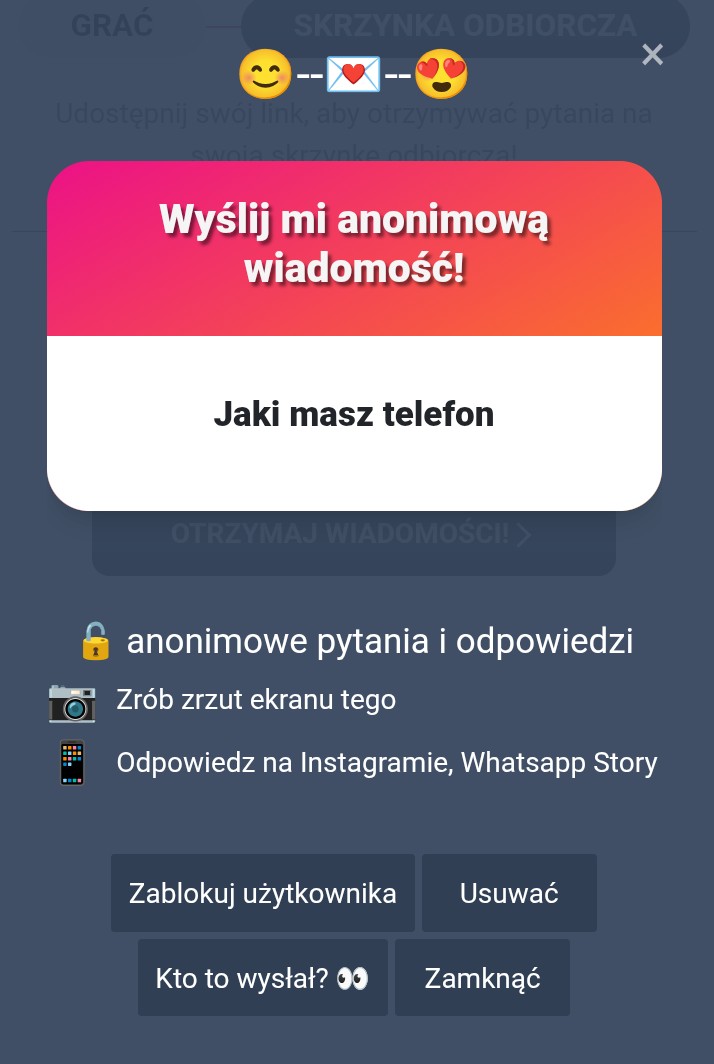Tap the Zablokuj użytkownika button
This screenshot has height=1064, width=714.
pyautogui.click(x=262, y=893)
